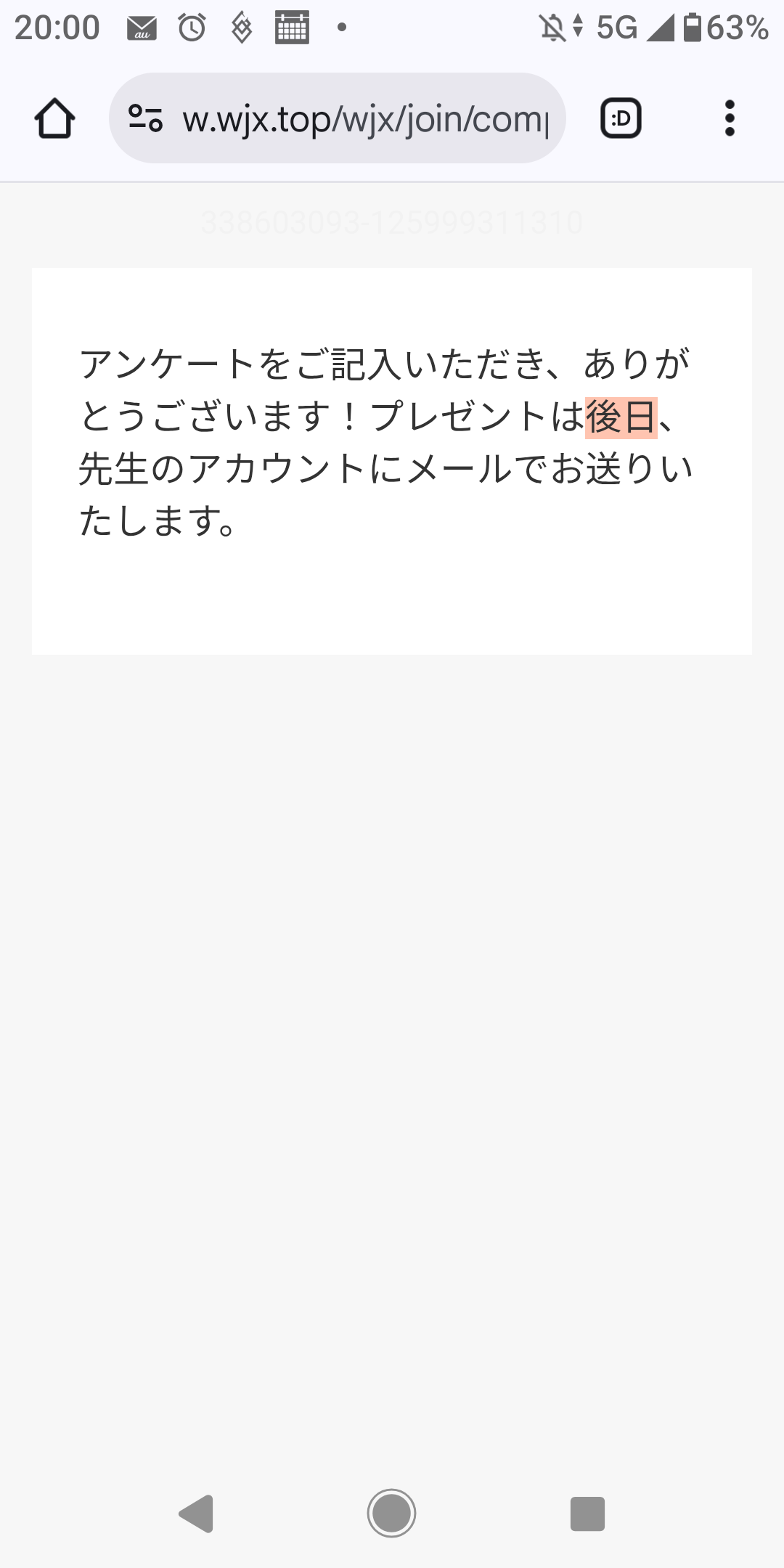Open the browser overflow menu
The height and width of the screenshot is (1568, 784).
pyautogui.click(x=730, y=118)
